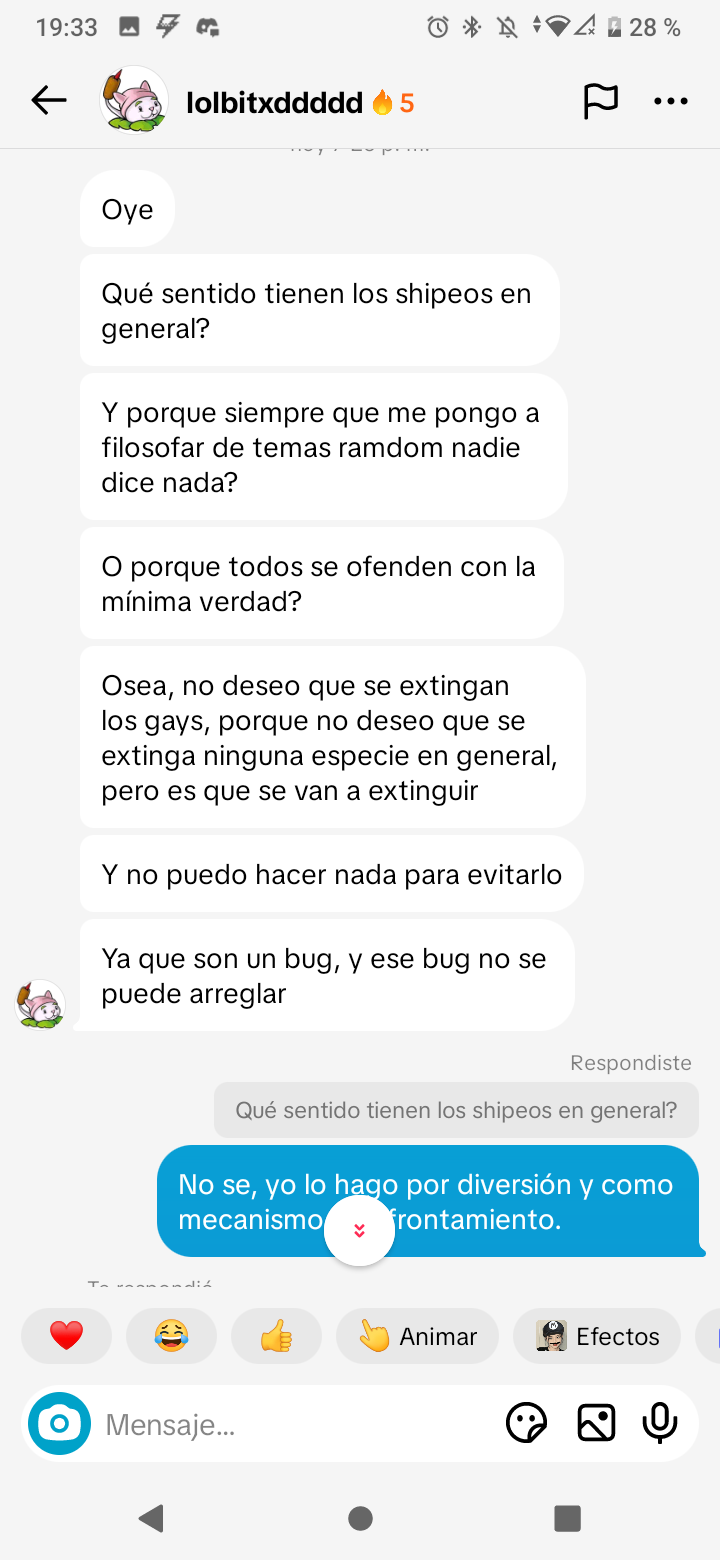
Task: Go back using the top-left arrow
Action: pyautogui.click(x=48, y=100)
